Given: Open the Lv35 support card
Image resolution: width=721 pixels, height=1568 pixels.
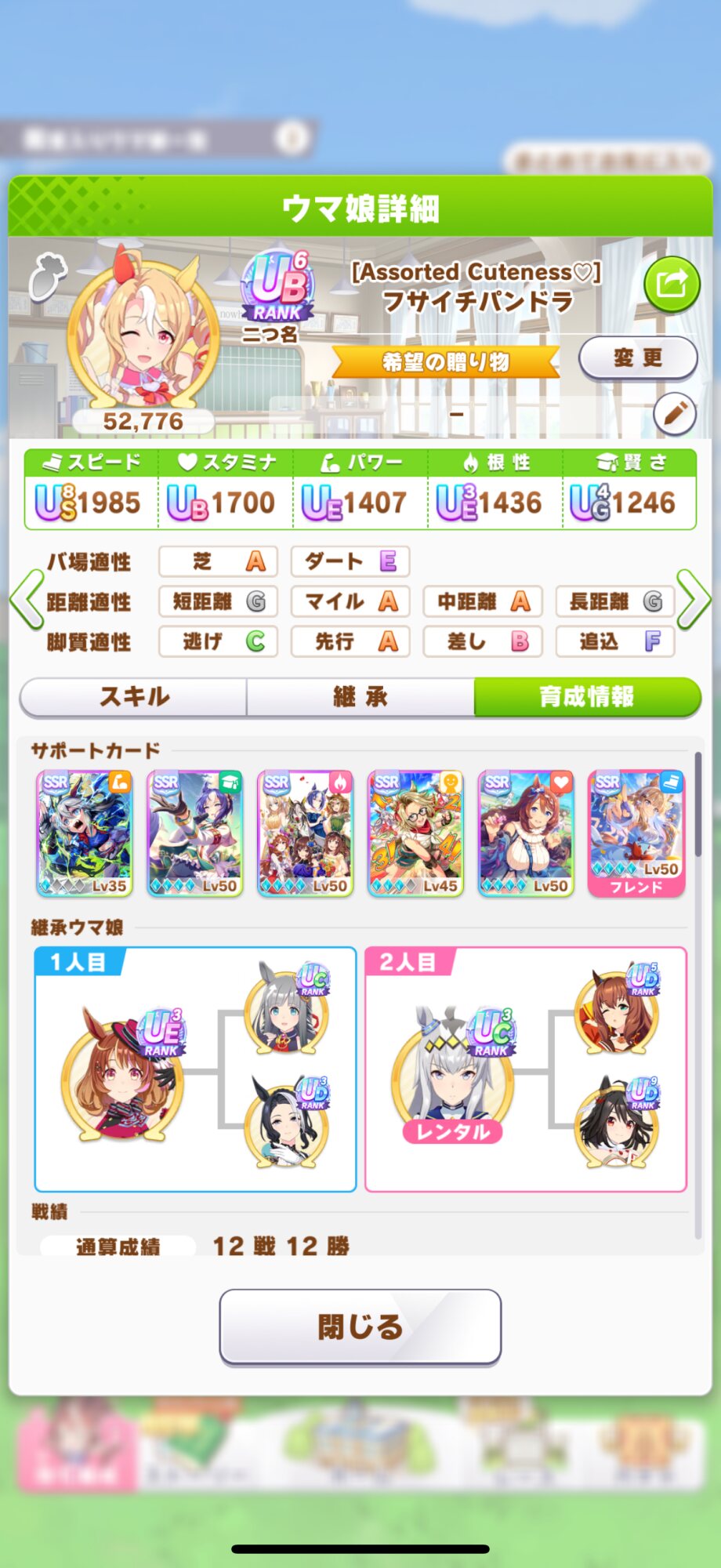Looking at the screenshot, I should [85, 833].
